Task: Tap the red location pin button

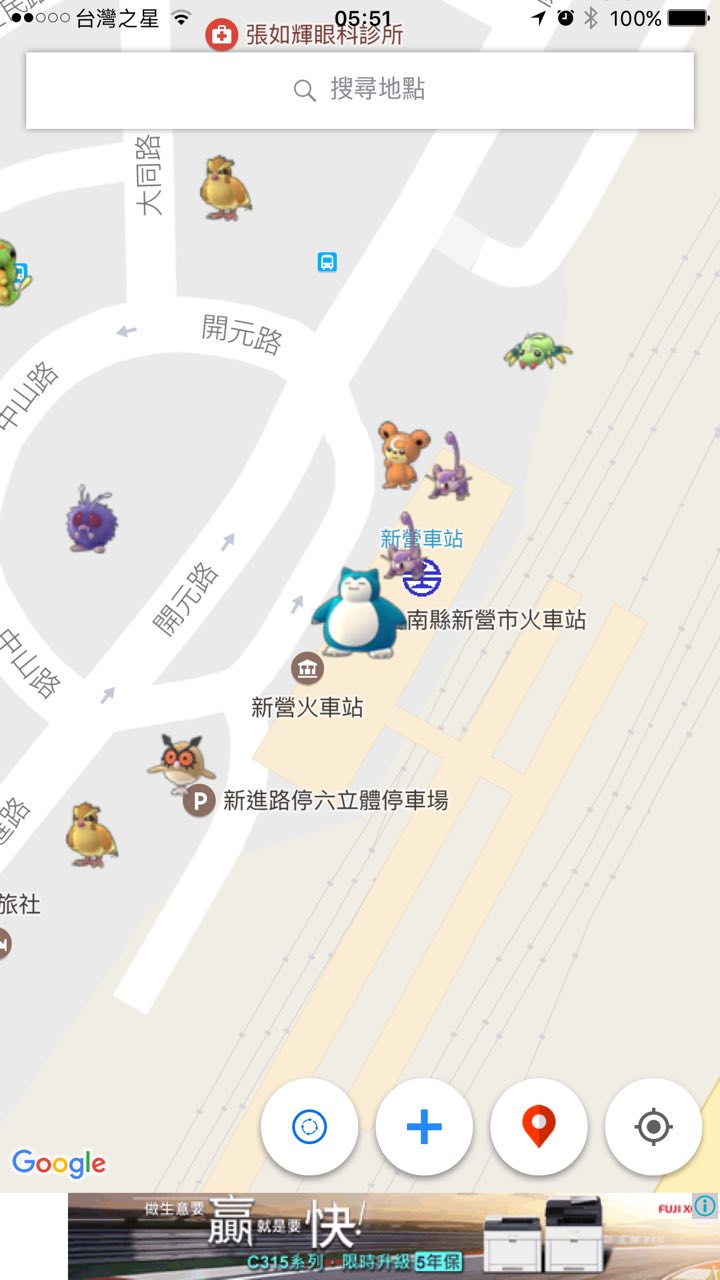Action: [539, 1127]
